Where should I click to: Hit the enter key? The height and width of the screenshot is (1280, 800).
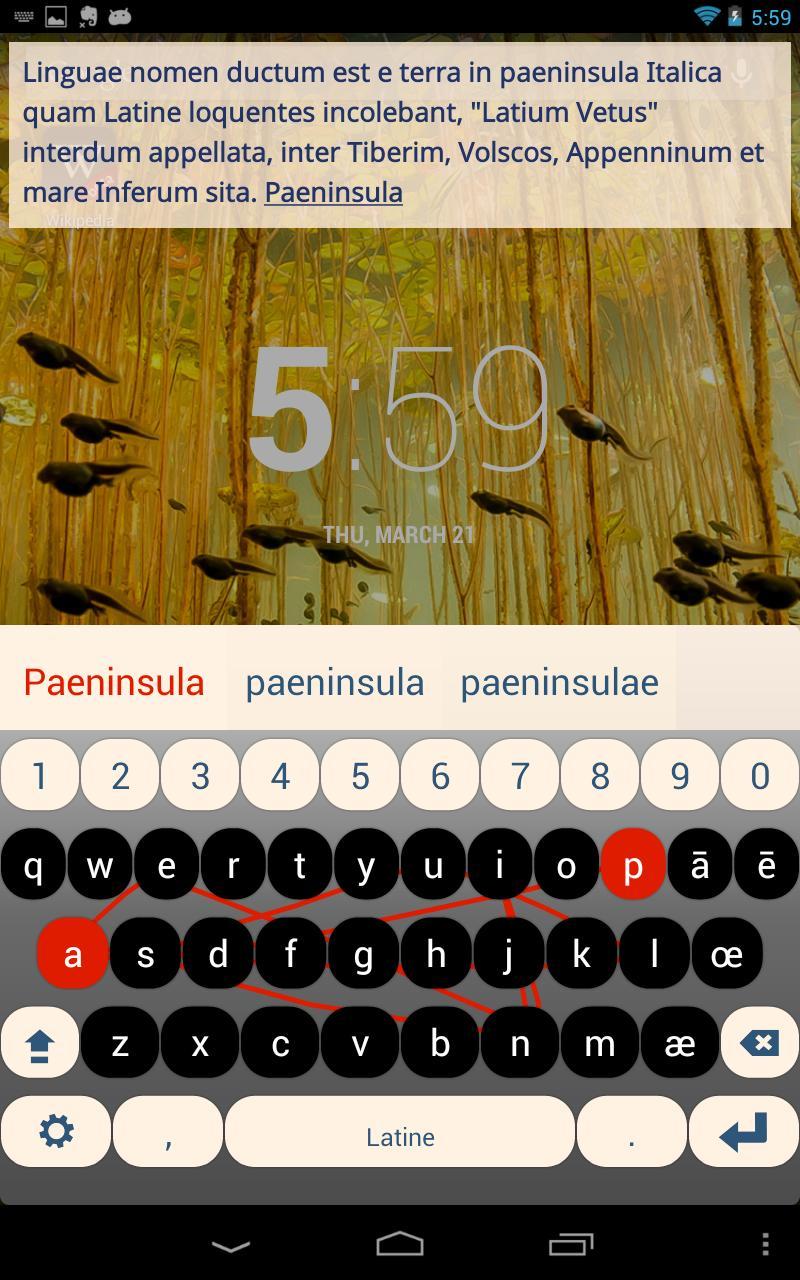(x=744, y=1132)
